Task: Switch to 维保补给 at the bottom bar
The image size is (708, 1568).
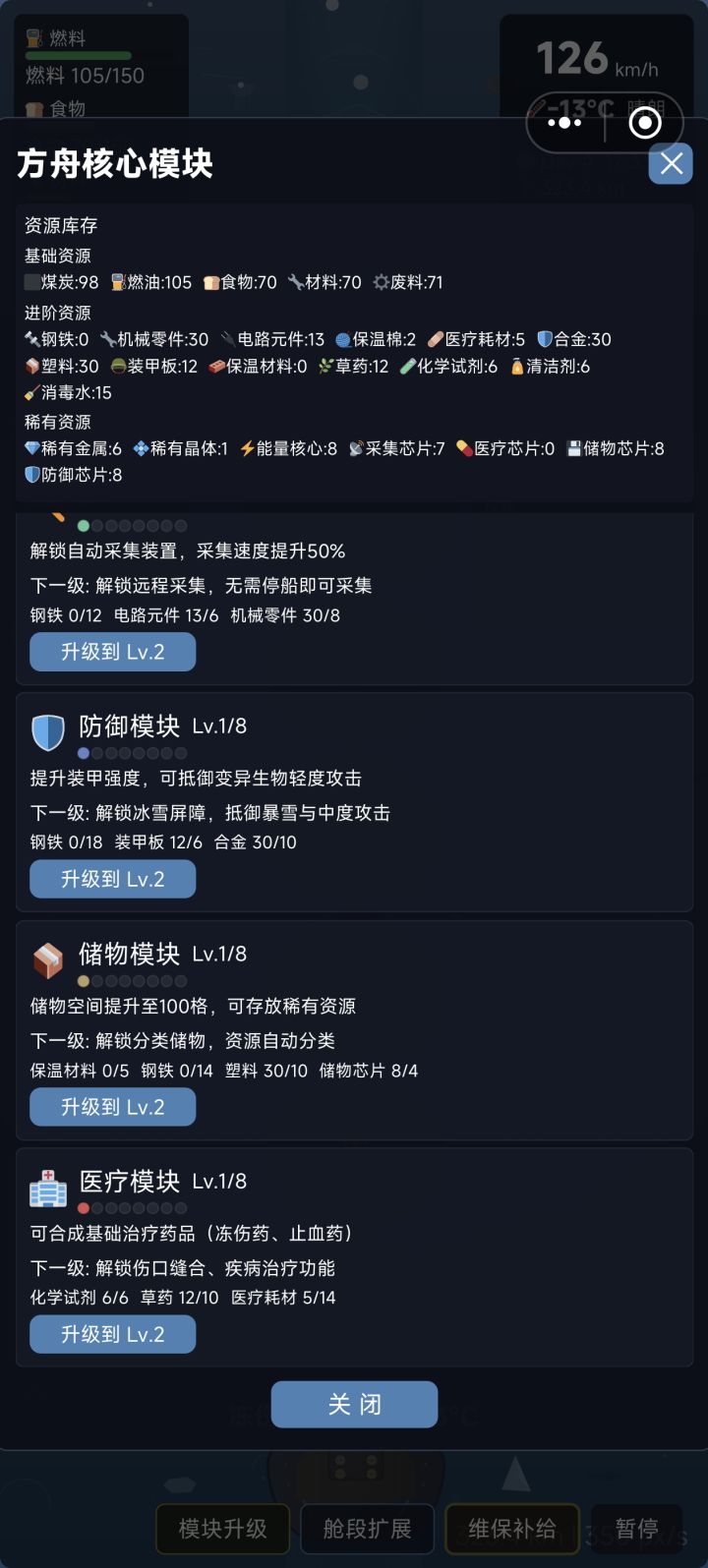Action: pos(511,1529)
